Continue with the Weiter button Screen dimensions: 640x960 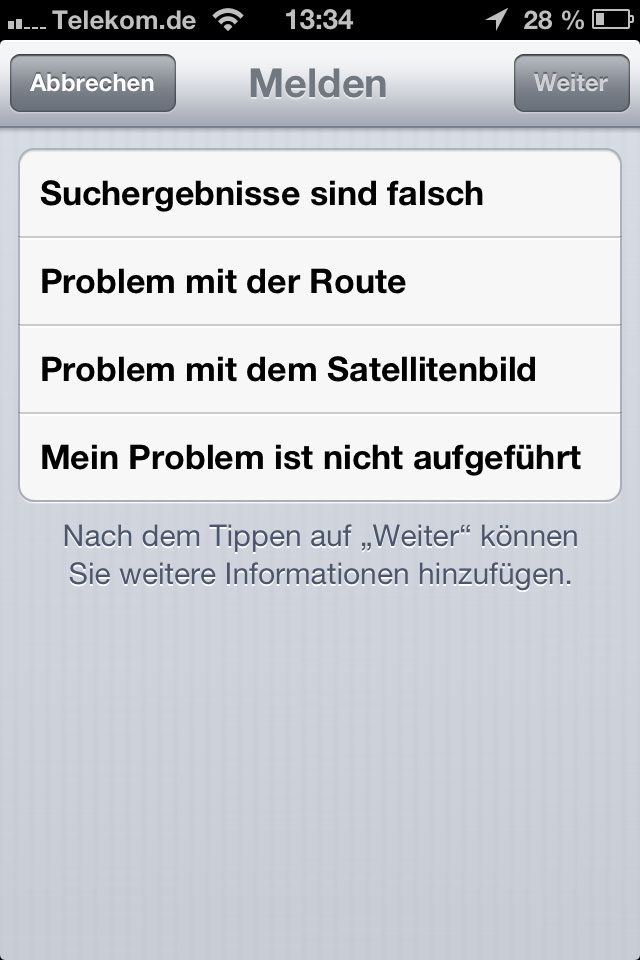click(571, 83)
